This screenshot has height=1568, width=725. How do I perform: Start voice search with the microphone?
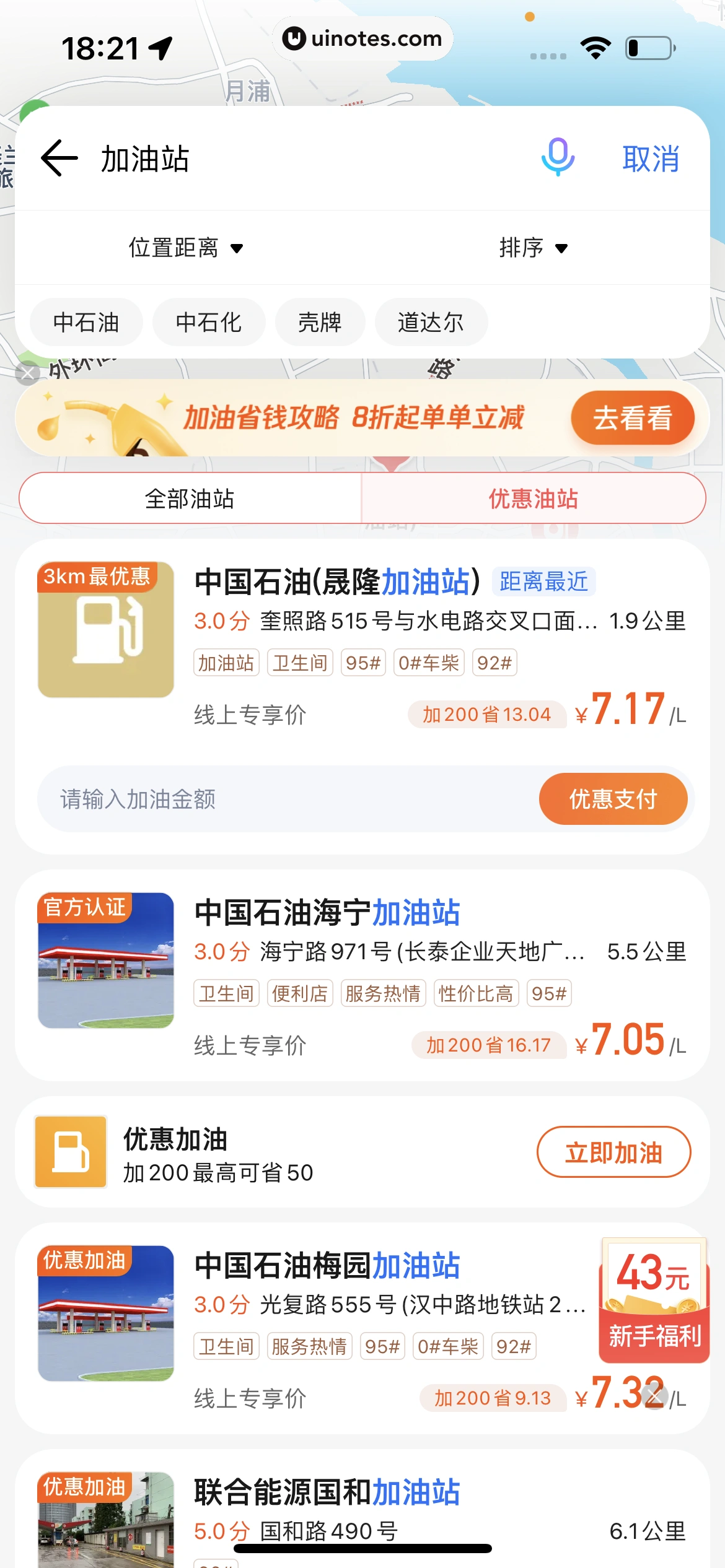(558, 157)
